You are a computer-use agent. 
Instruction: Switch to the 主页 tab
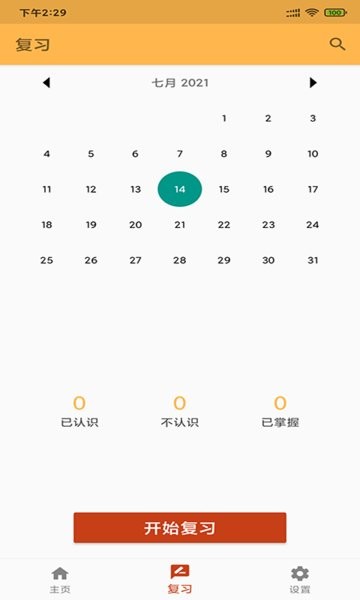pos(60,580)
